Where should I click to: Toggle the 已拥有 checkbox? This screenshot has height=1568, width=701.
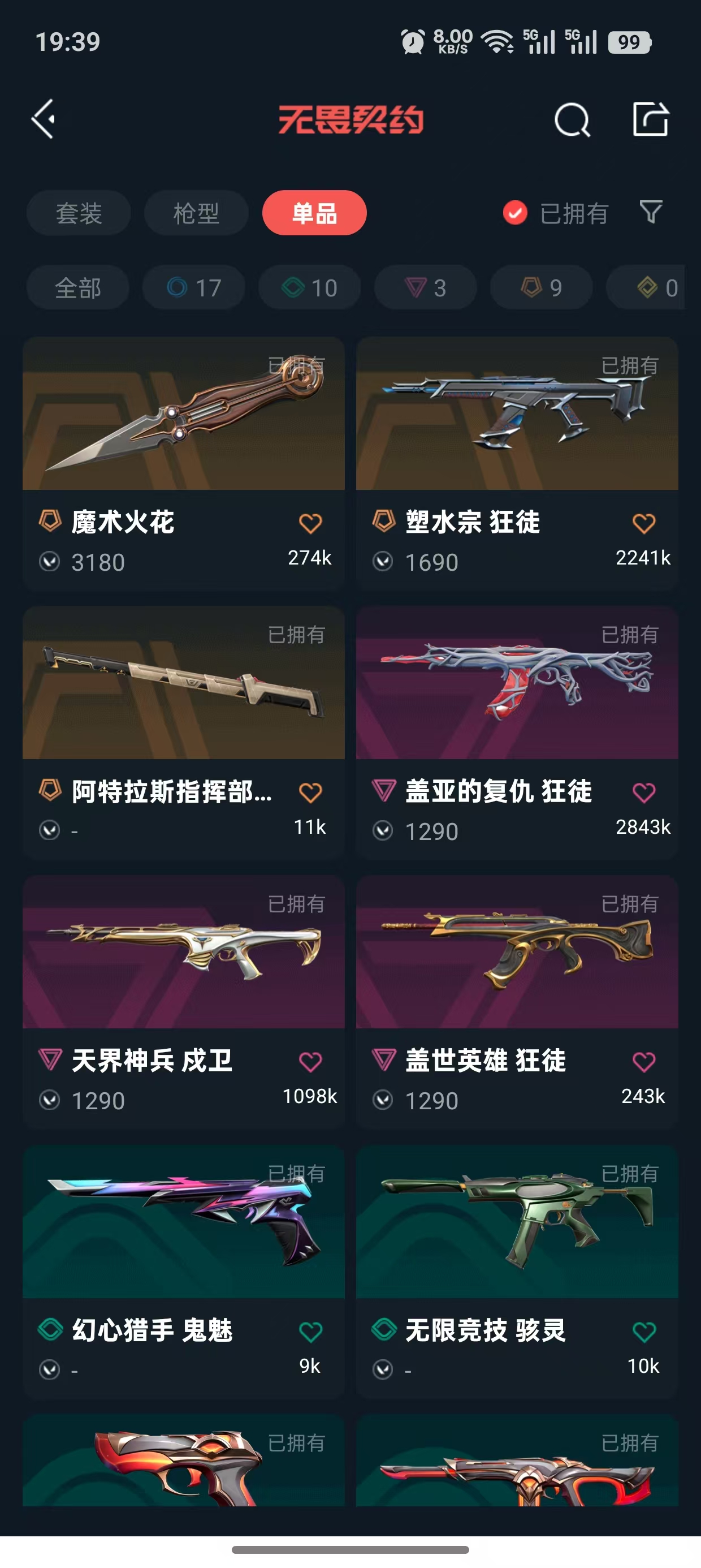pyautogui.click(x=516, y=213)
